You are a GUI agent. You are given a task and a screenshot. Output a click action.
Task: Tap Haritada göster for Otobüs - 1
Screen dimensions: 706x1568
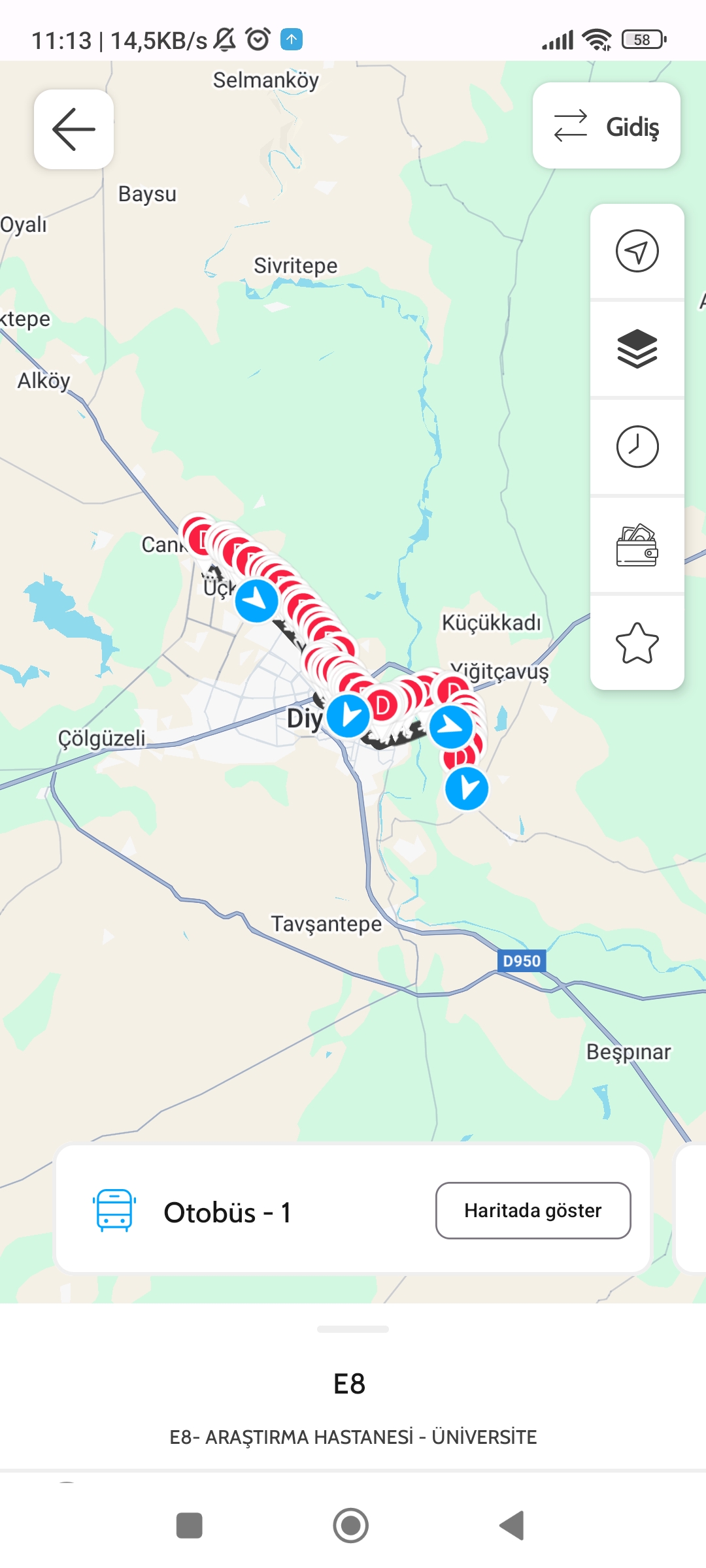[x=533, y=1211]
